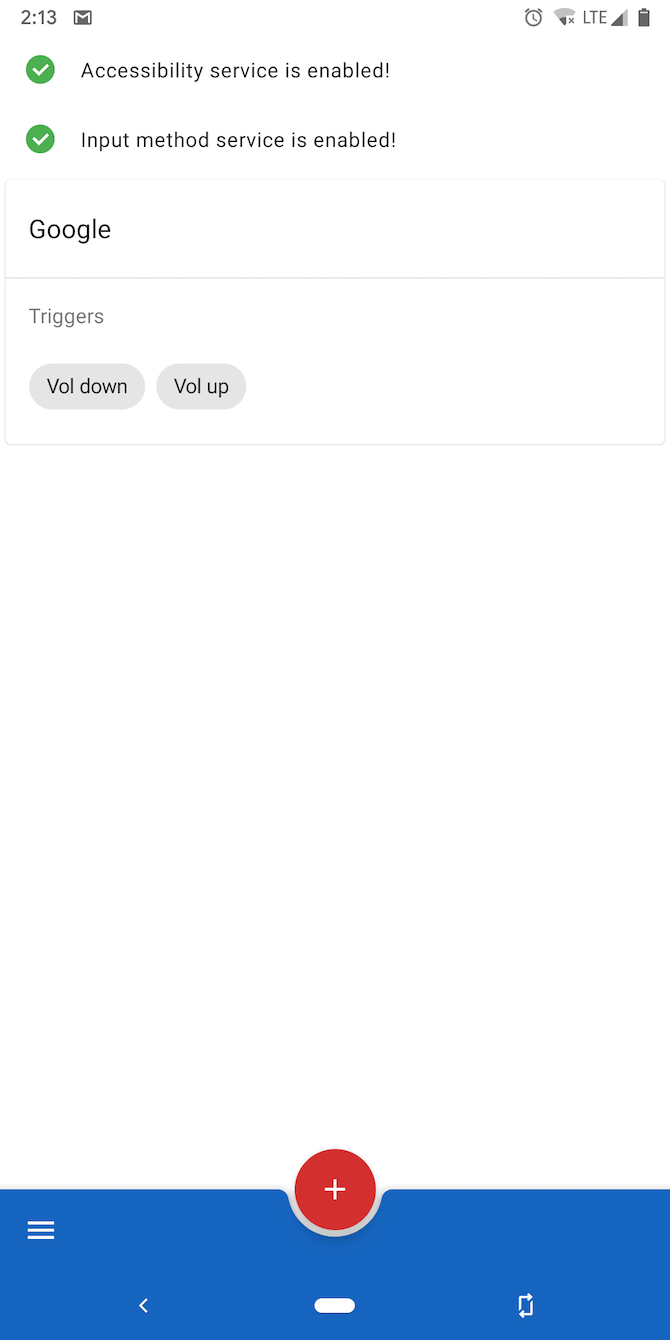Open the hamburger menu
670x1340 pixels.
41,1230
